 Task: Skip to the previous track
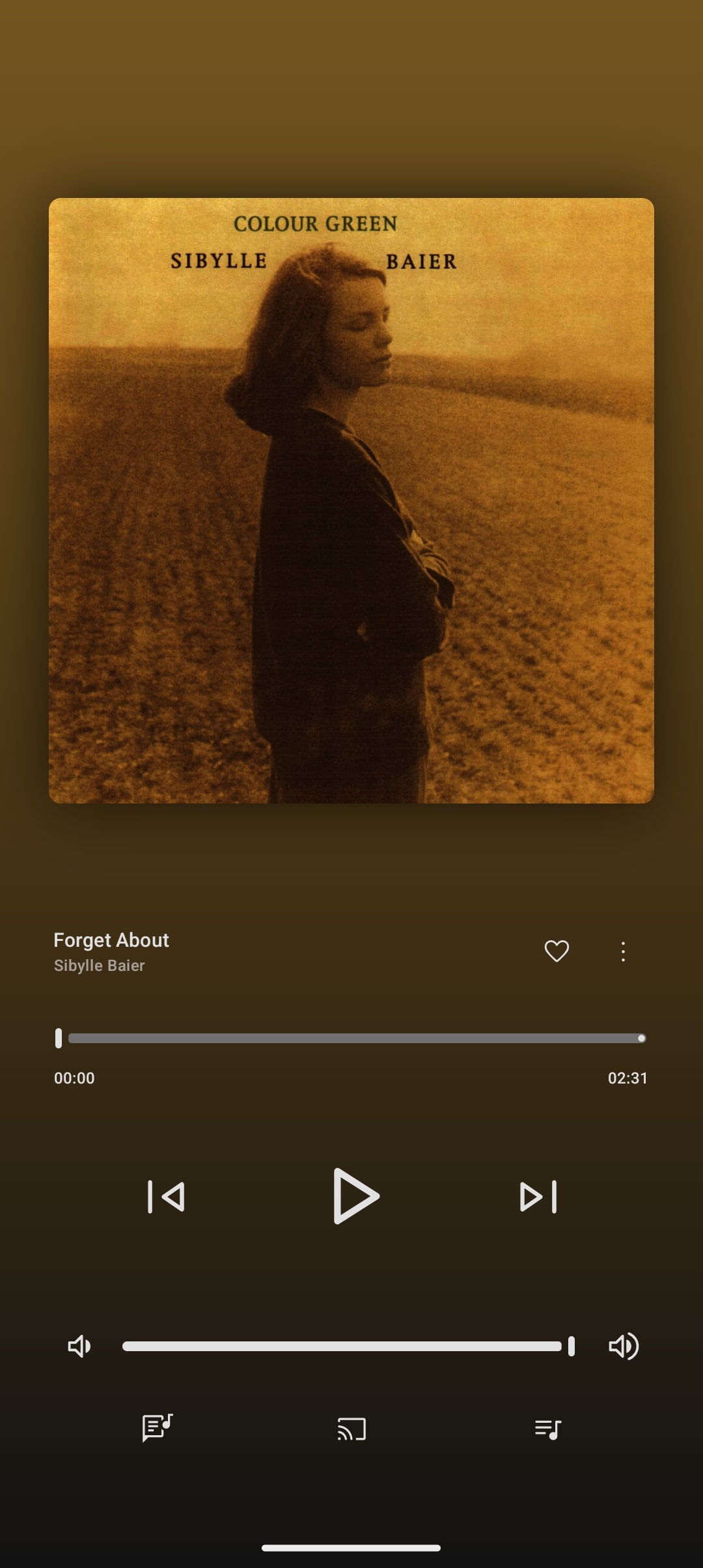coord(166,1197)
